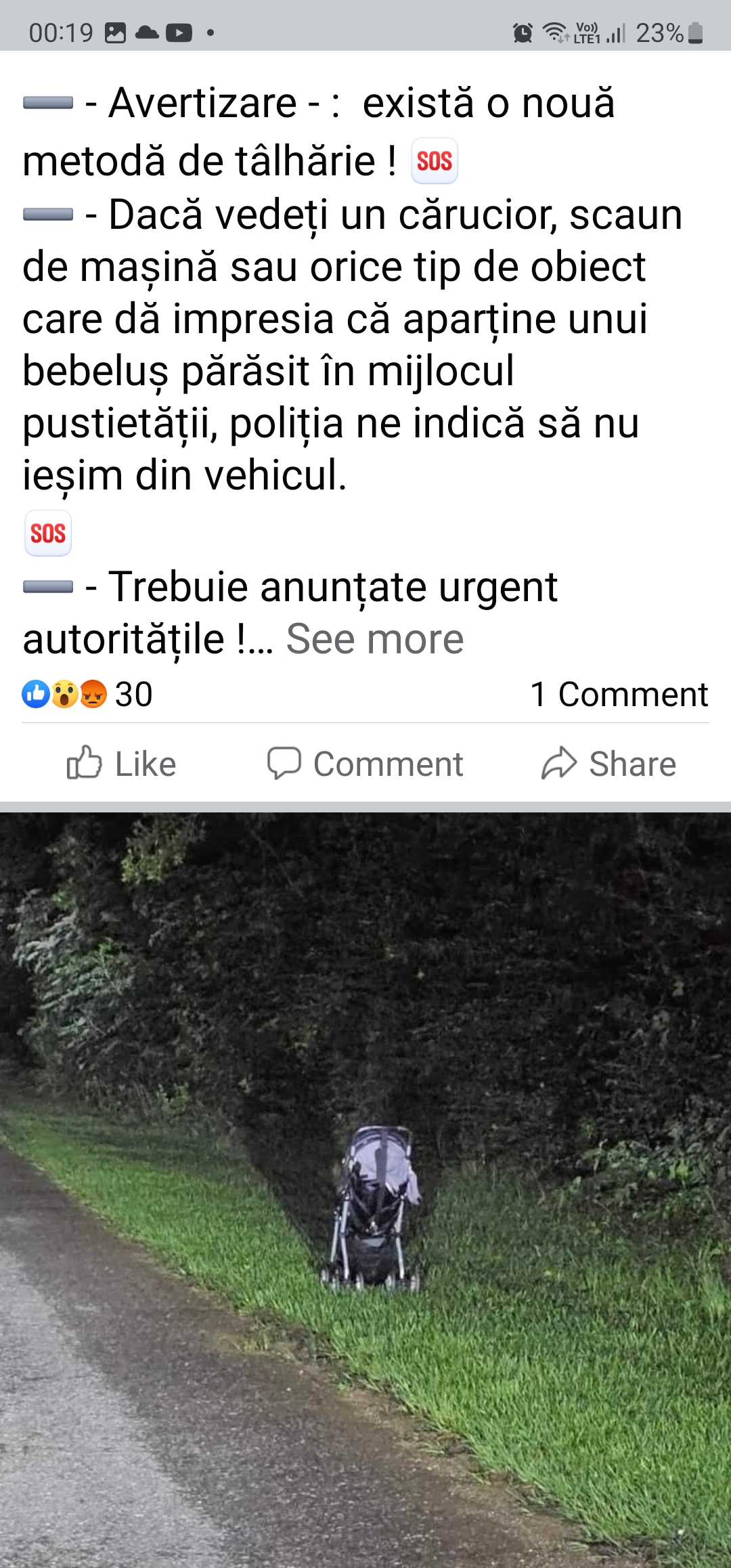Viewport: 731px width, 1568px height.
Task: Share the stroller warning post
Action: click(608, 764)
